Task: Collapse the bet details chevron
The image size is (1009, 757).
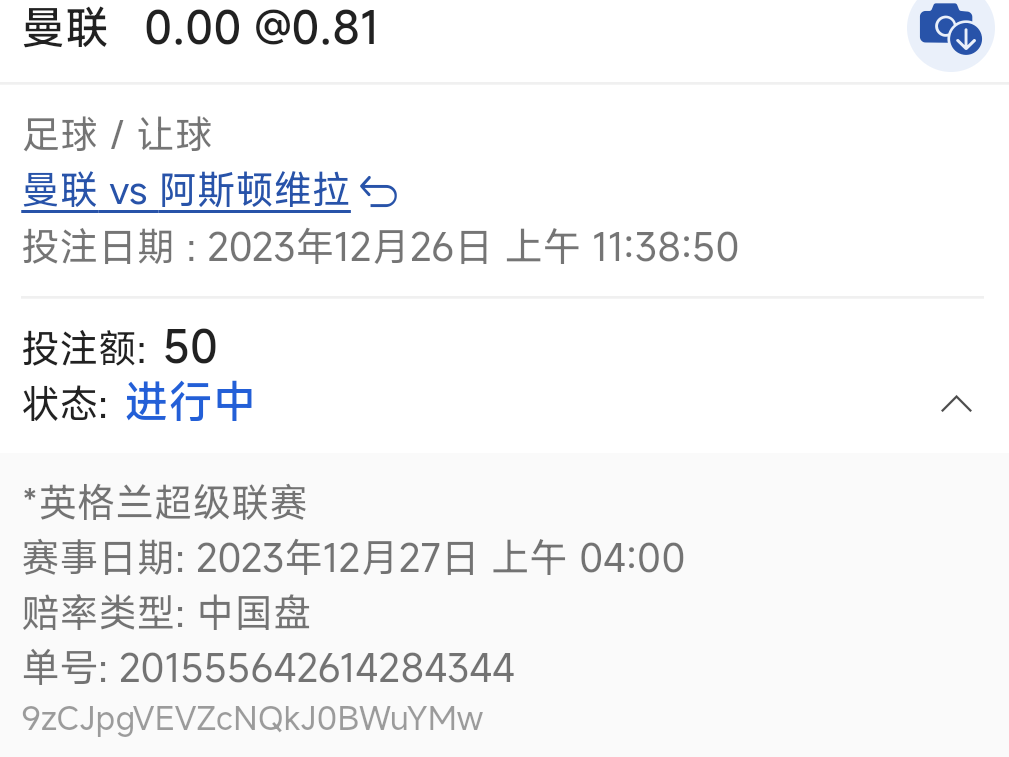Action: (956, 404)
